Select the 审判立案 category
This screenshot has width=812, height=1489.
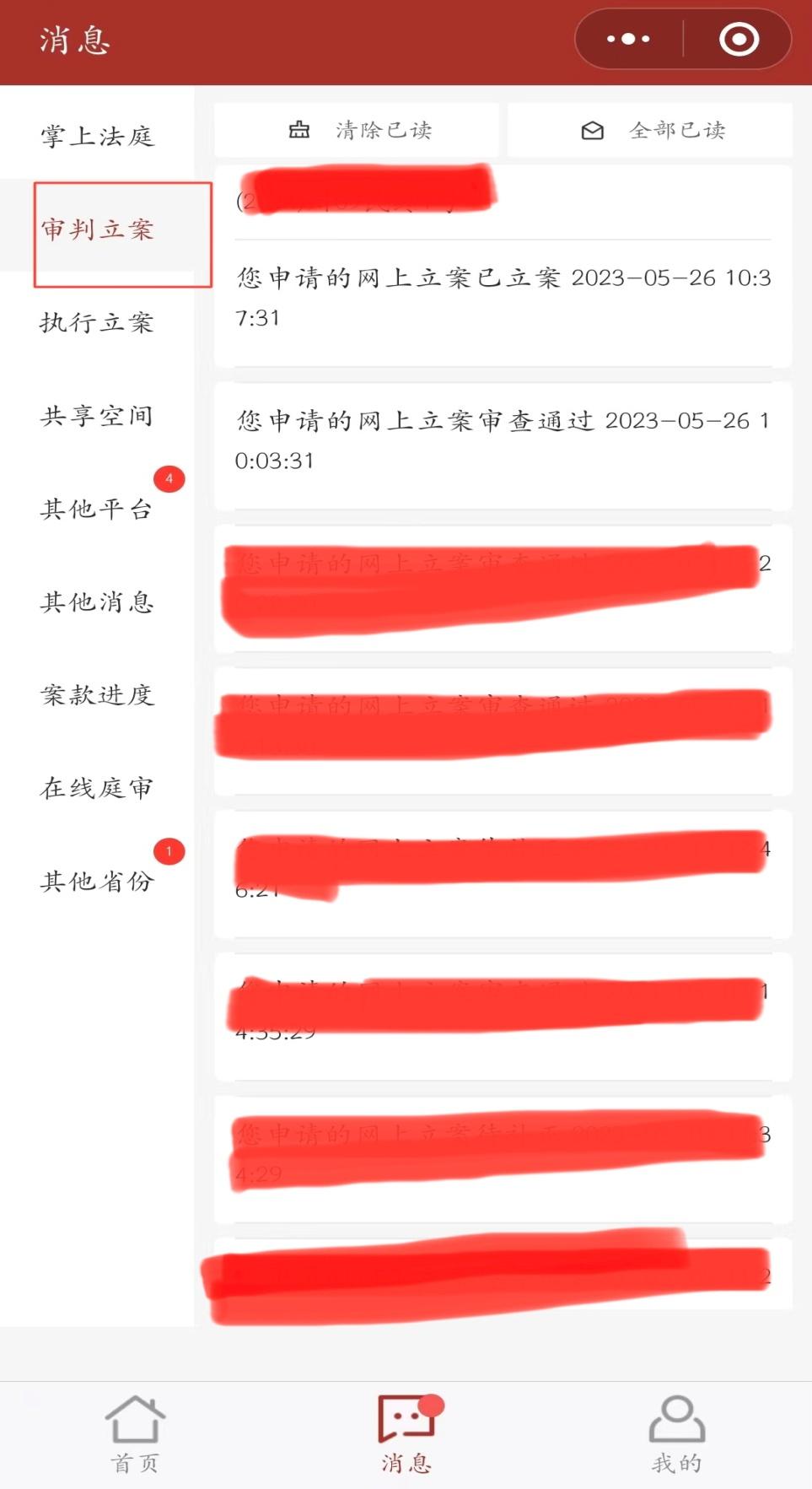97,229
